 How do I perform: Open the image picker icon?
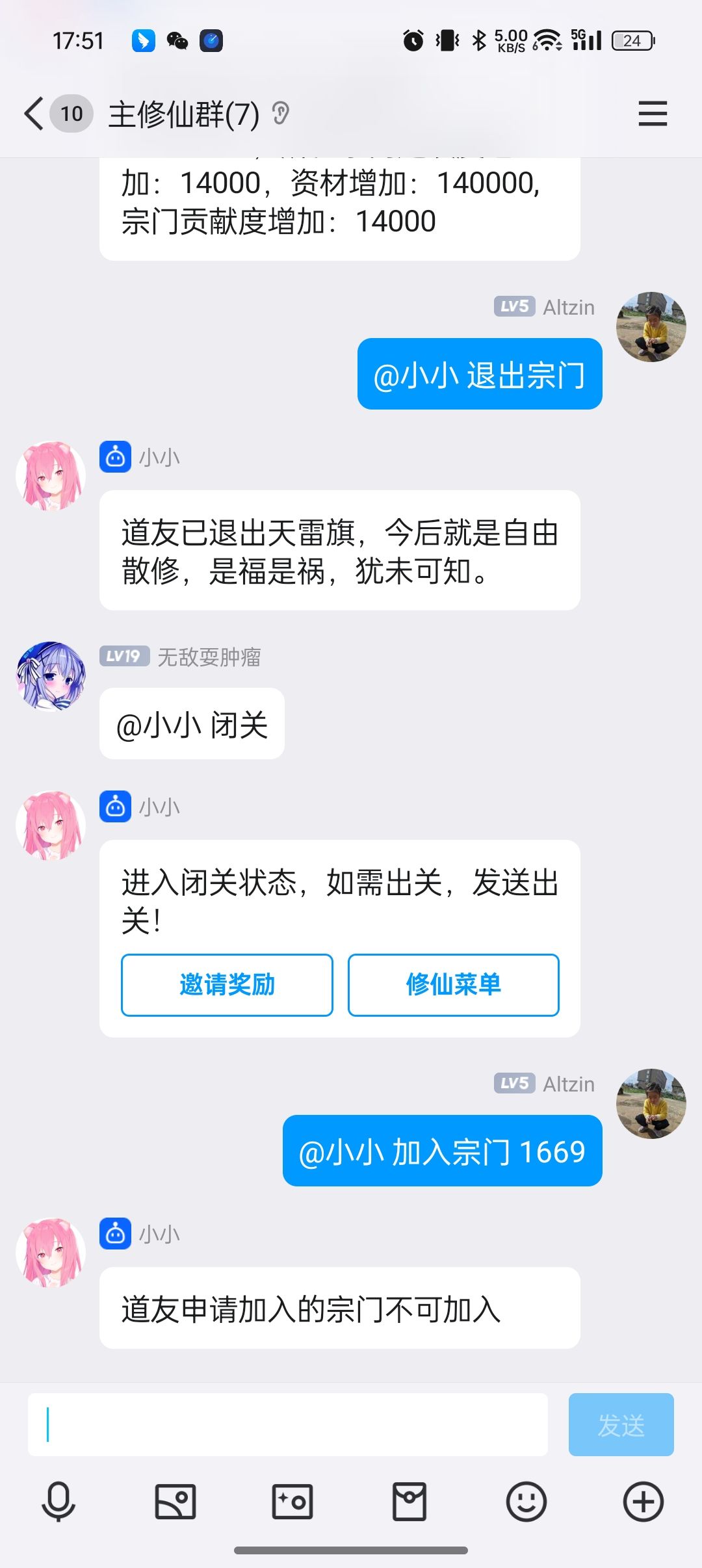tap(175, 1502)
